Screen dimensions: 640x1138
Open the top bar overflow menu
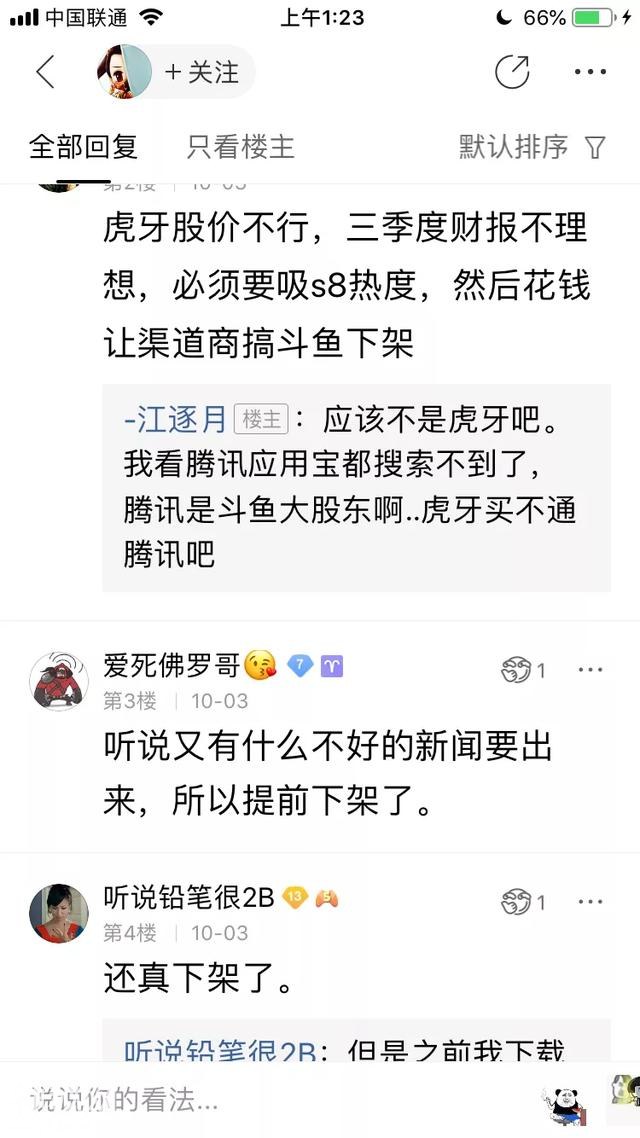(590, 72)
